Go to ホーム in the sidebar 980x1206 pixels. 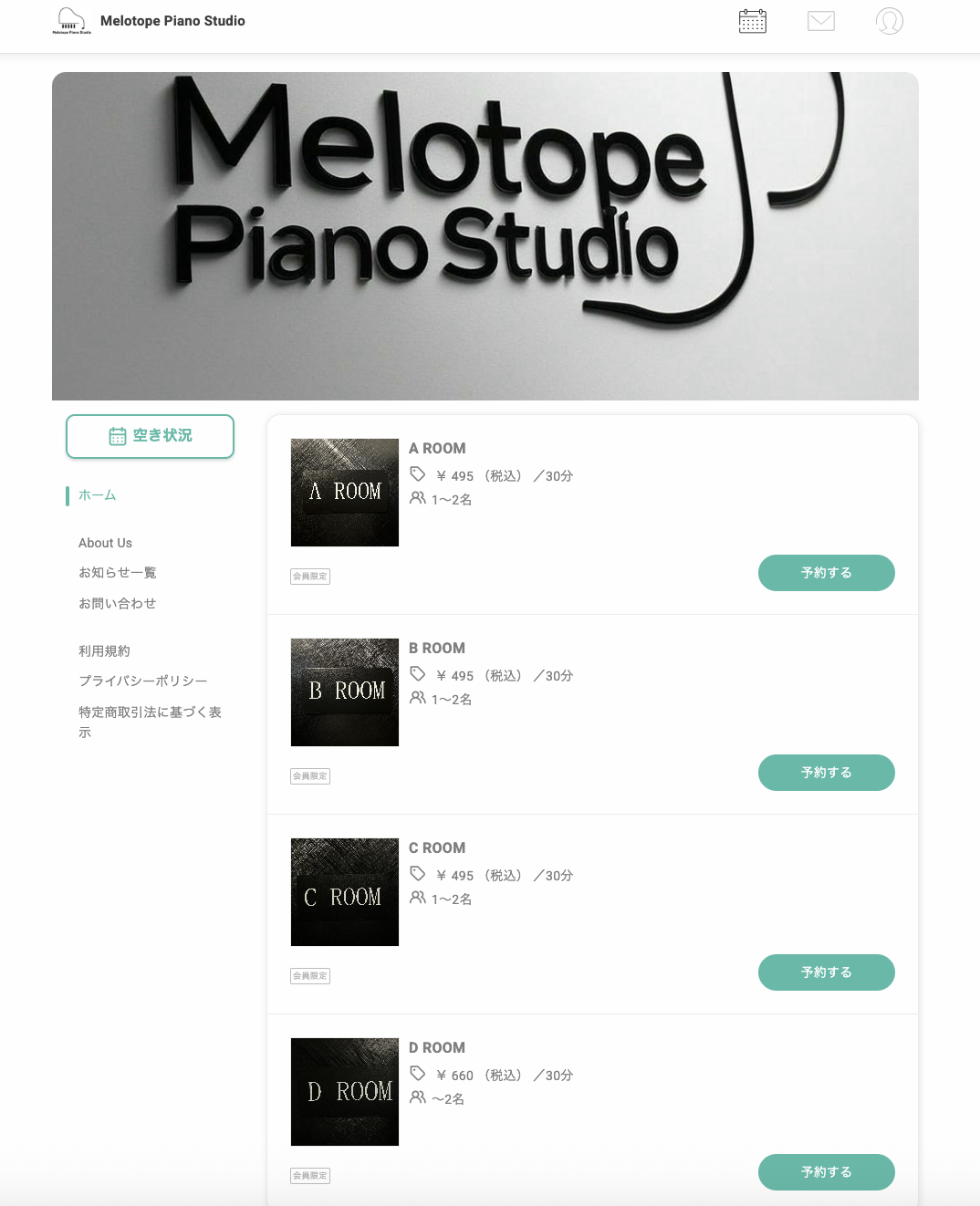(x=98, y=495)
